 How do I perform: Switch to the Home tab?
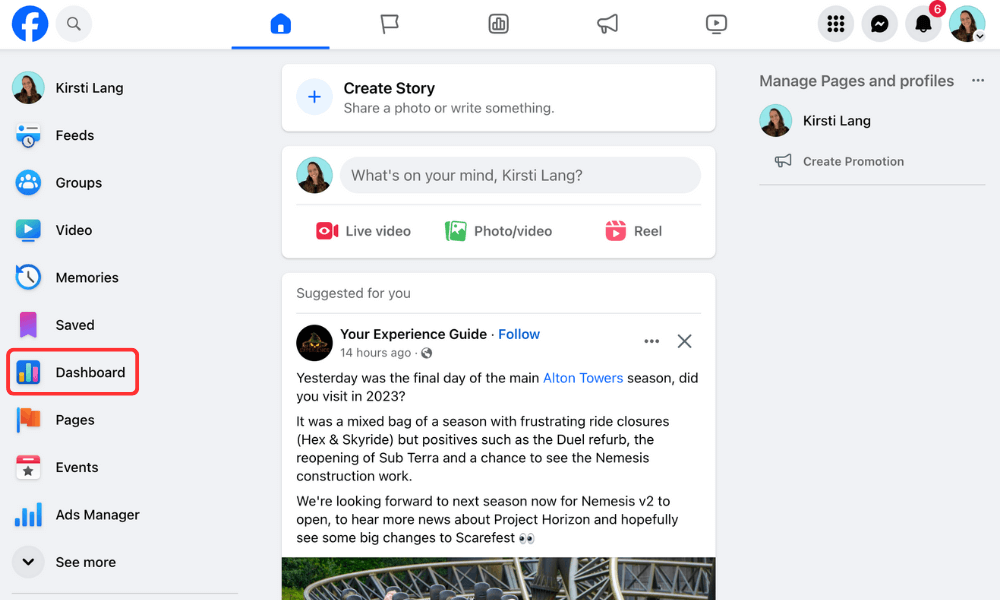pyautogui.click(x=281, y=24)
